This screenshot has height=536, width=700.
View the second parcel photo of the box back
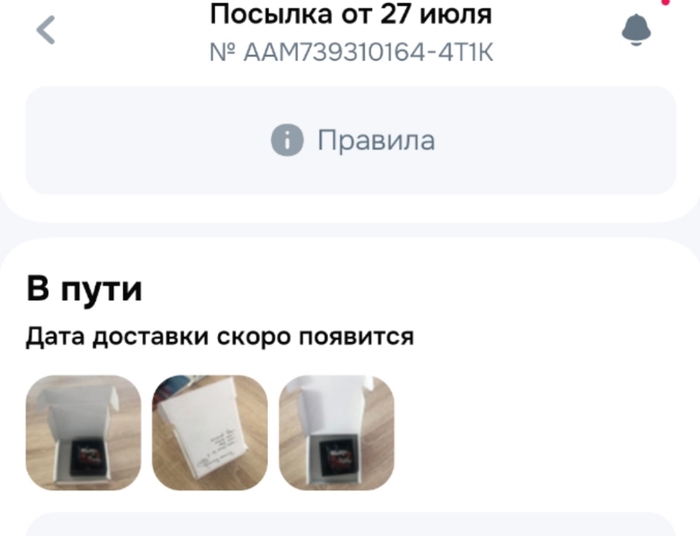coord(209,433)
